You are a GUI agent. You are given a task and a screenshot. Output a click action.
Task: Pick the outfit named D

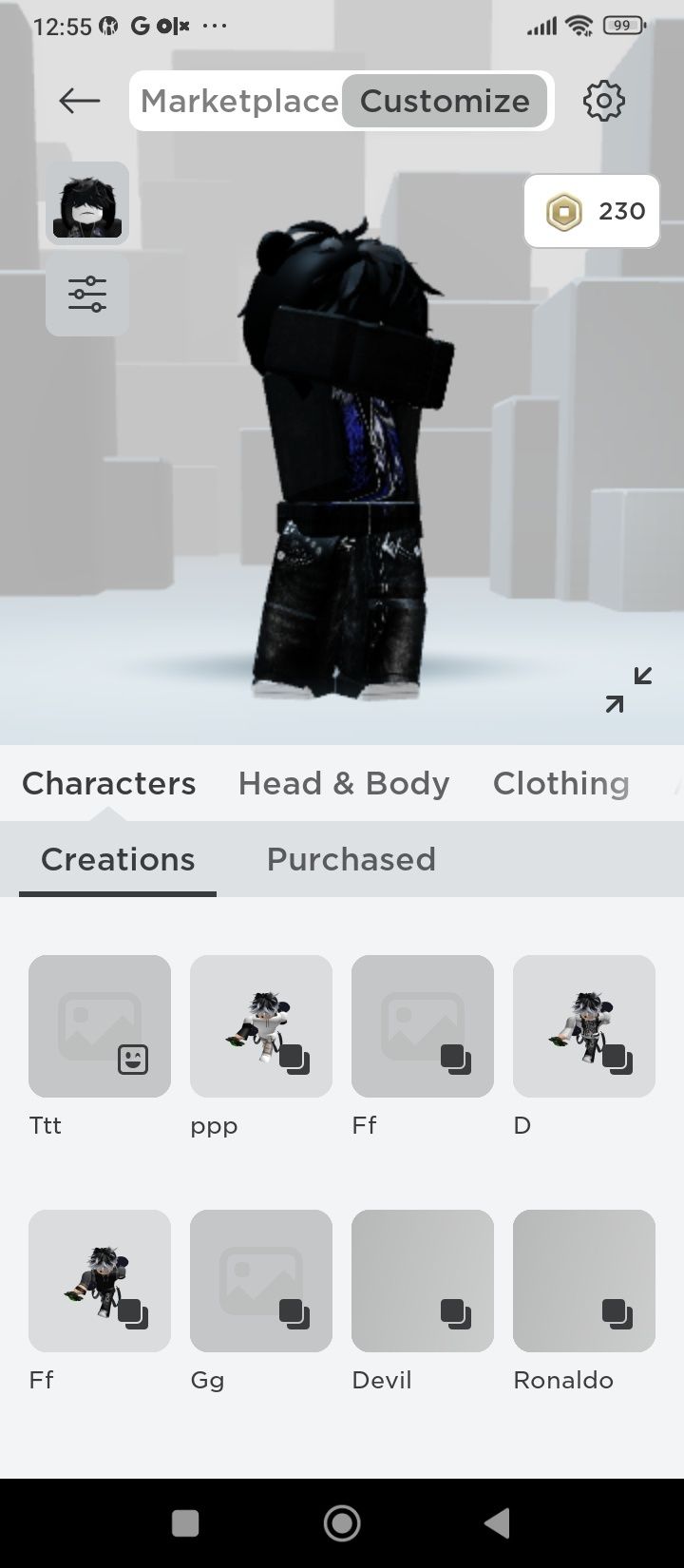[x=584, y=1026]
